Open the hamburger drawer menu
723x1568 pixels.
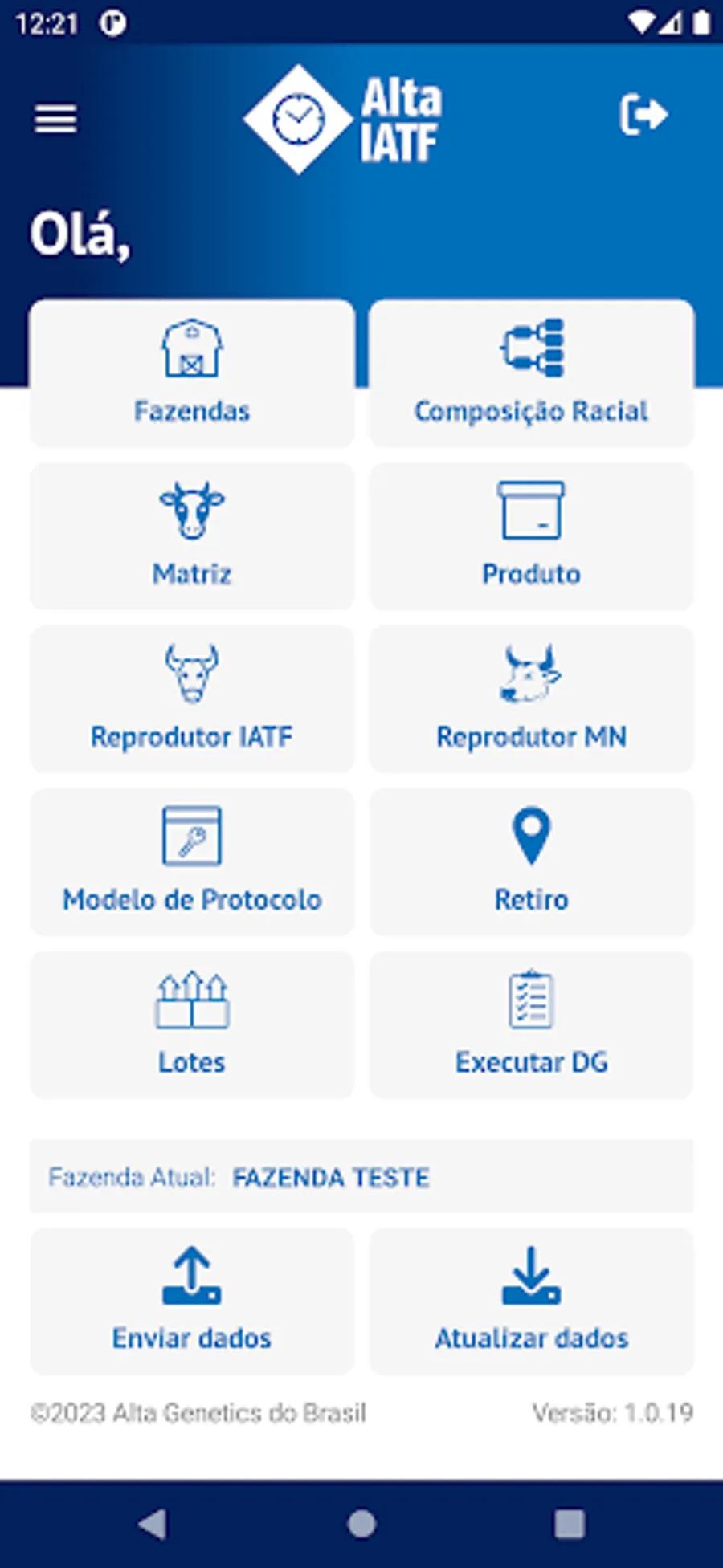click(x=55, y=120)
